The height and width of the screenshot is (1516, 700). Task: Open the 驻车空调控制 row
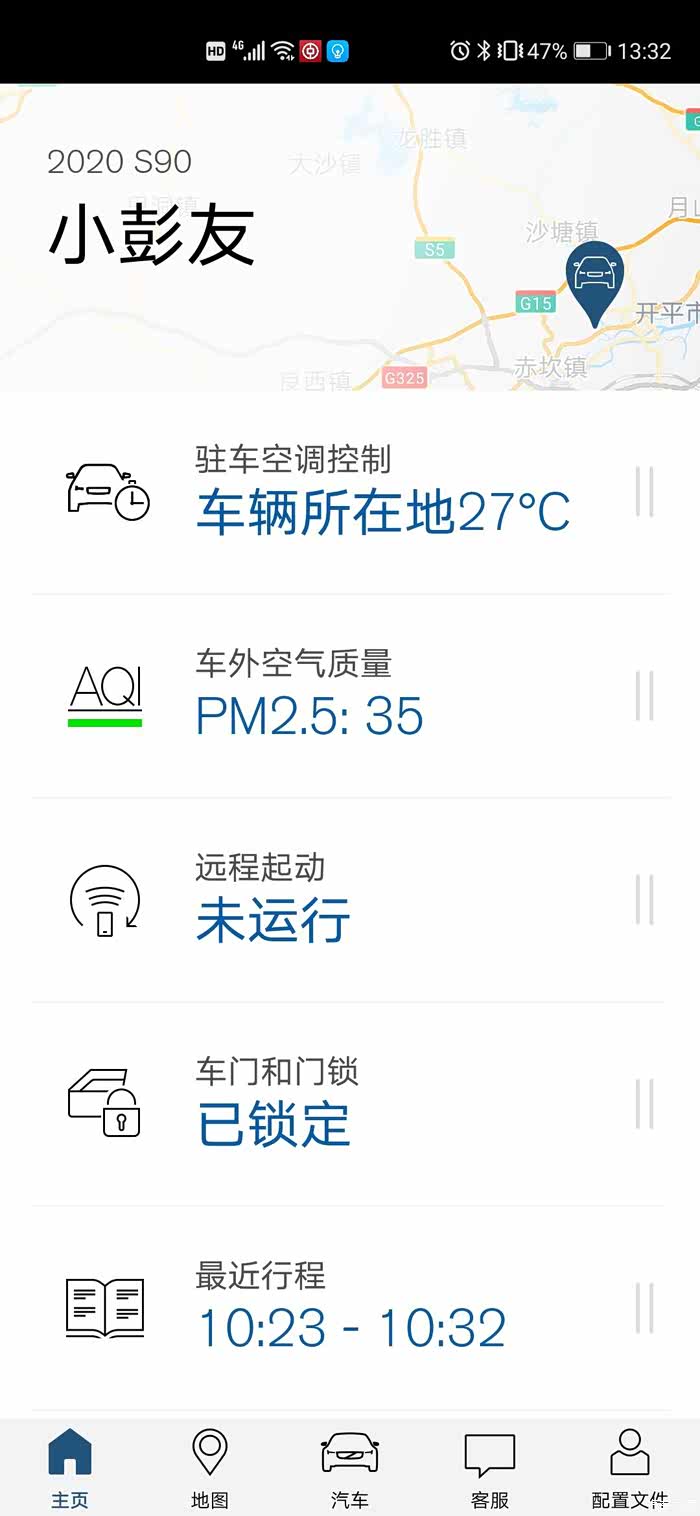tap(350, 492)
